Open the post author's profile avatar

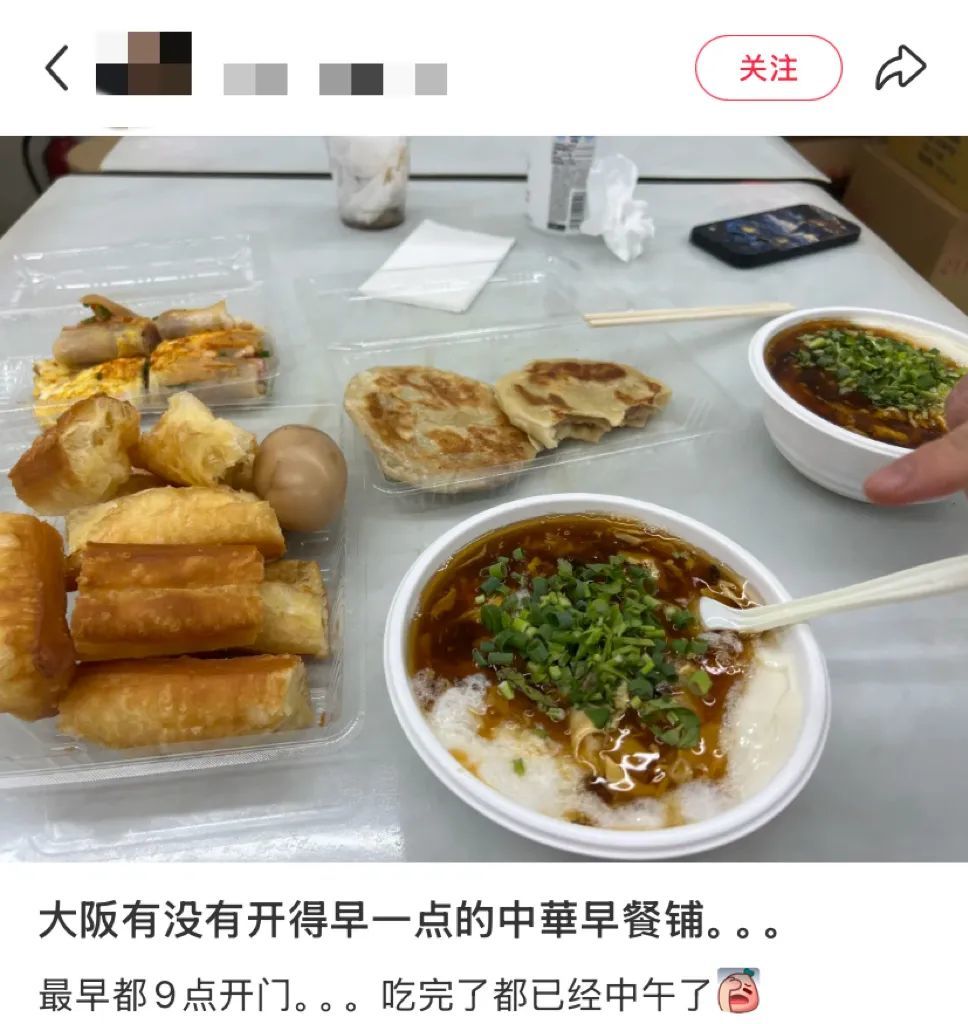click(x=144, y=64)
